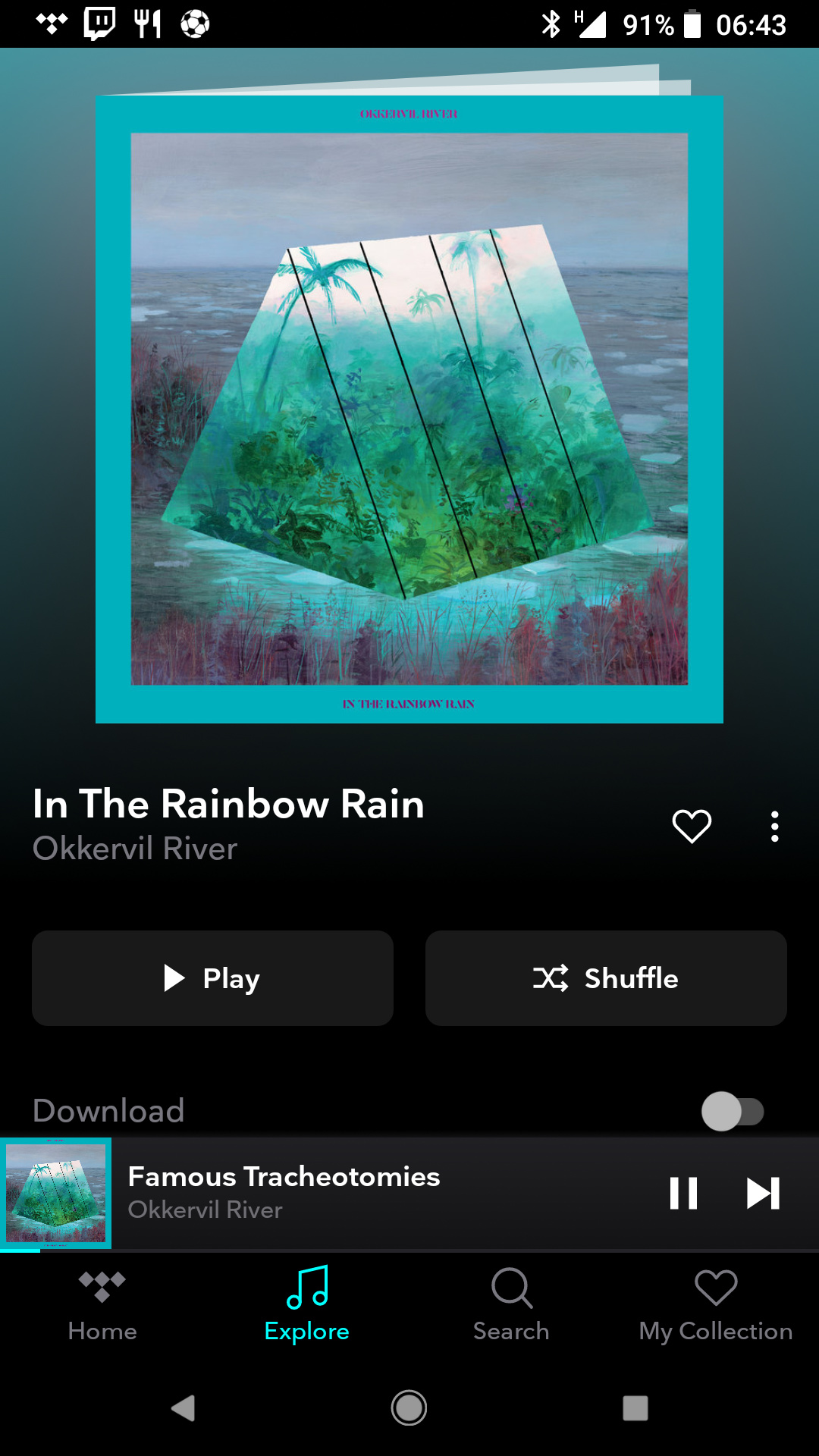Viewport: 819px width, 1456px height.
Task: Go to the system home screen
Action: 409,1408
